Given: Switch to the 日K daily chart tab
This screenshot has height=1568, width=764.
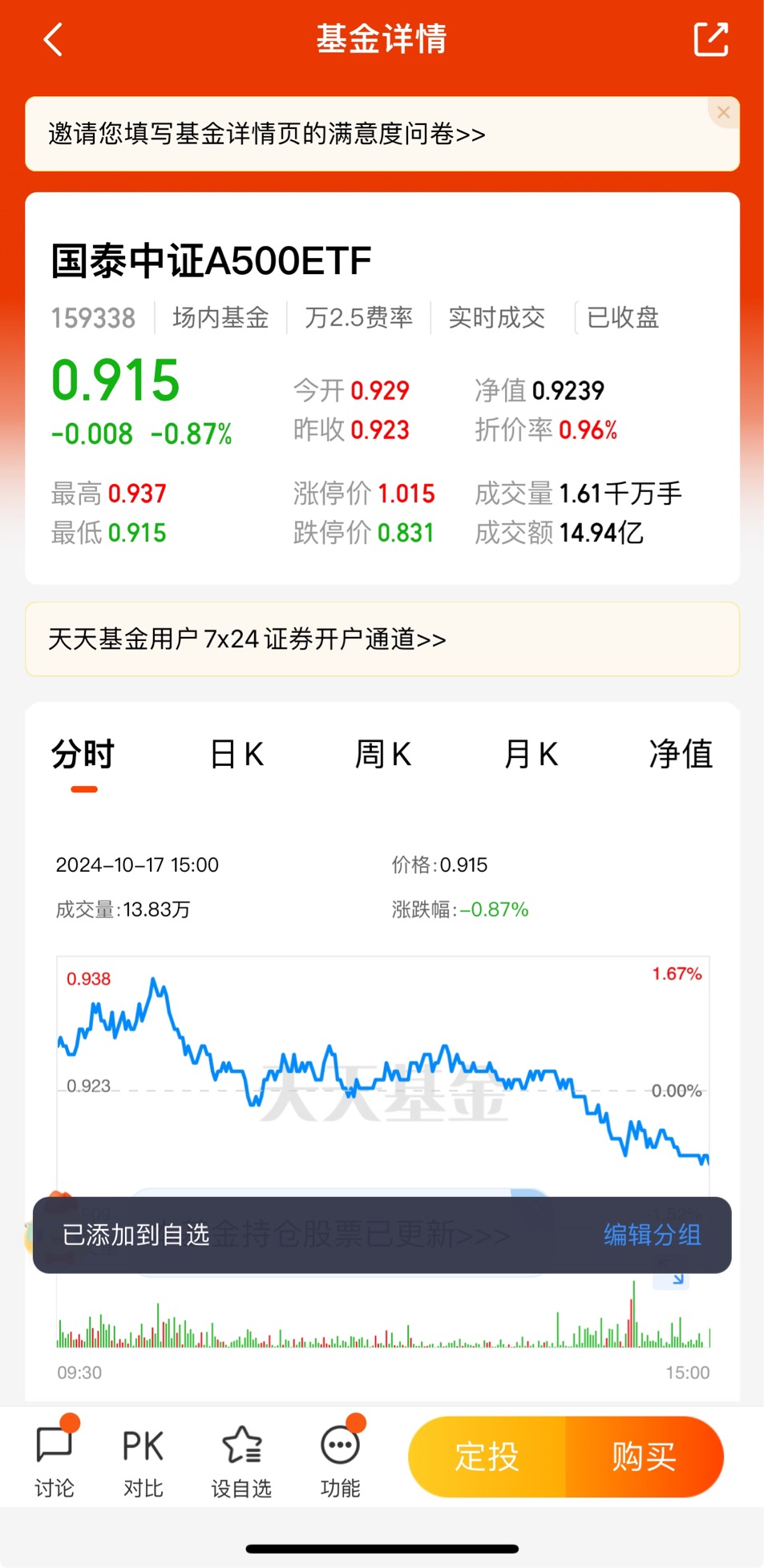Looking at the screenshot, I should 236,753.
